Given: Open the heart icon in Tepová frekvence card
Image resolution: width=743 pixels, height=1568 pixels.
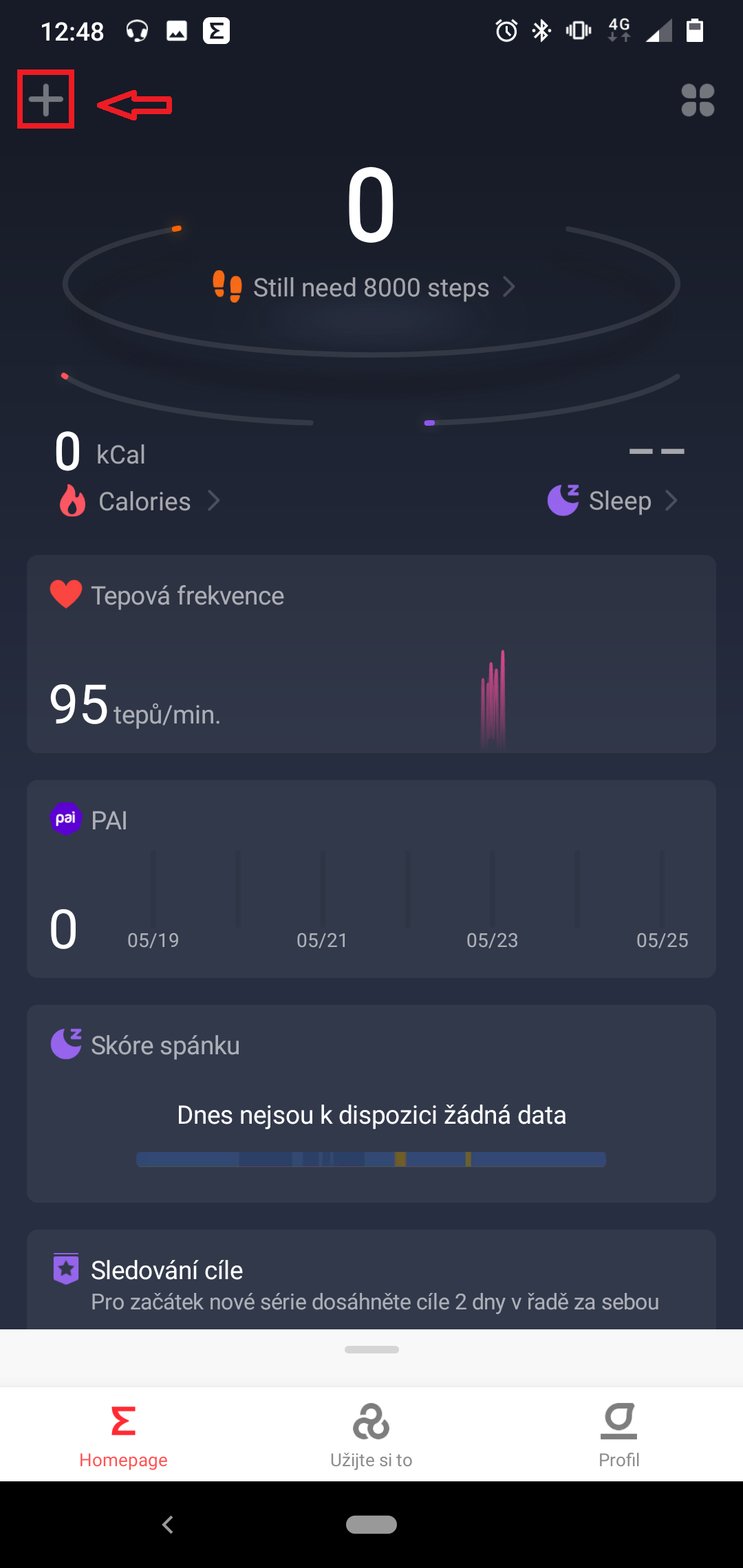Looking at the screenshot, I should point(65,594).
